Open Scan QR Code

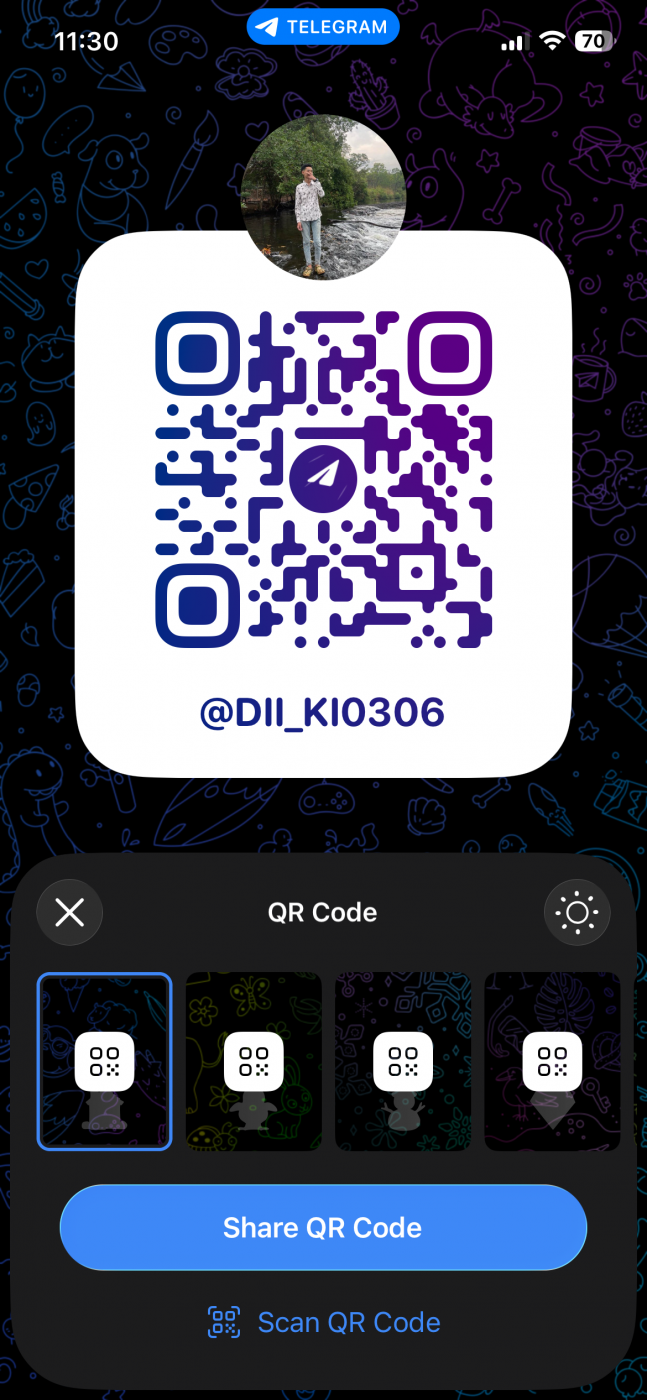pyautogui.click(x=323, y=1322)
